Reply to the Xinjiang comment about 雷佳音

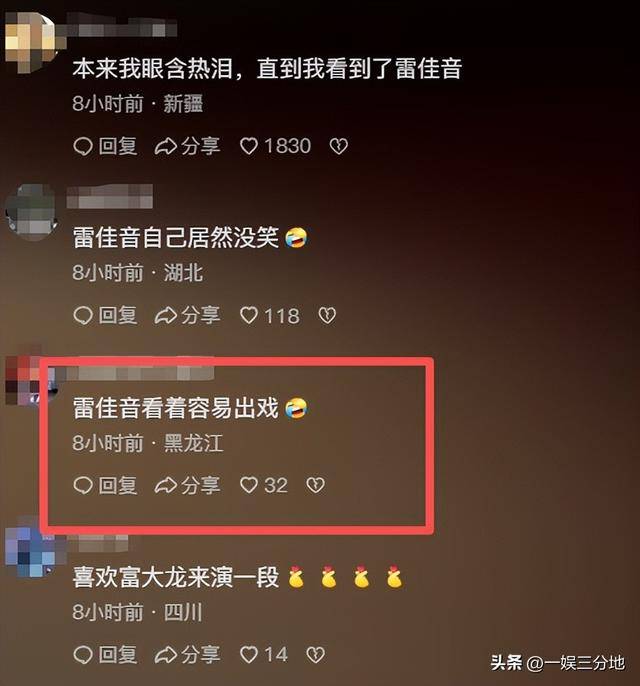pos(105,146)
